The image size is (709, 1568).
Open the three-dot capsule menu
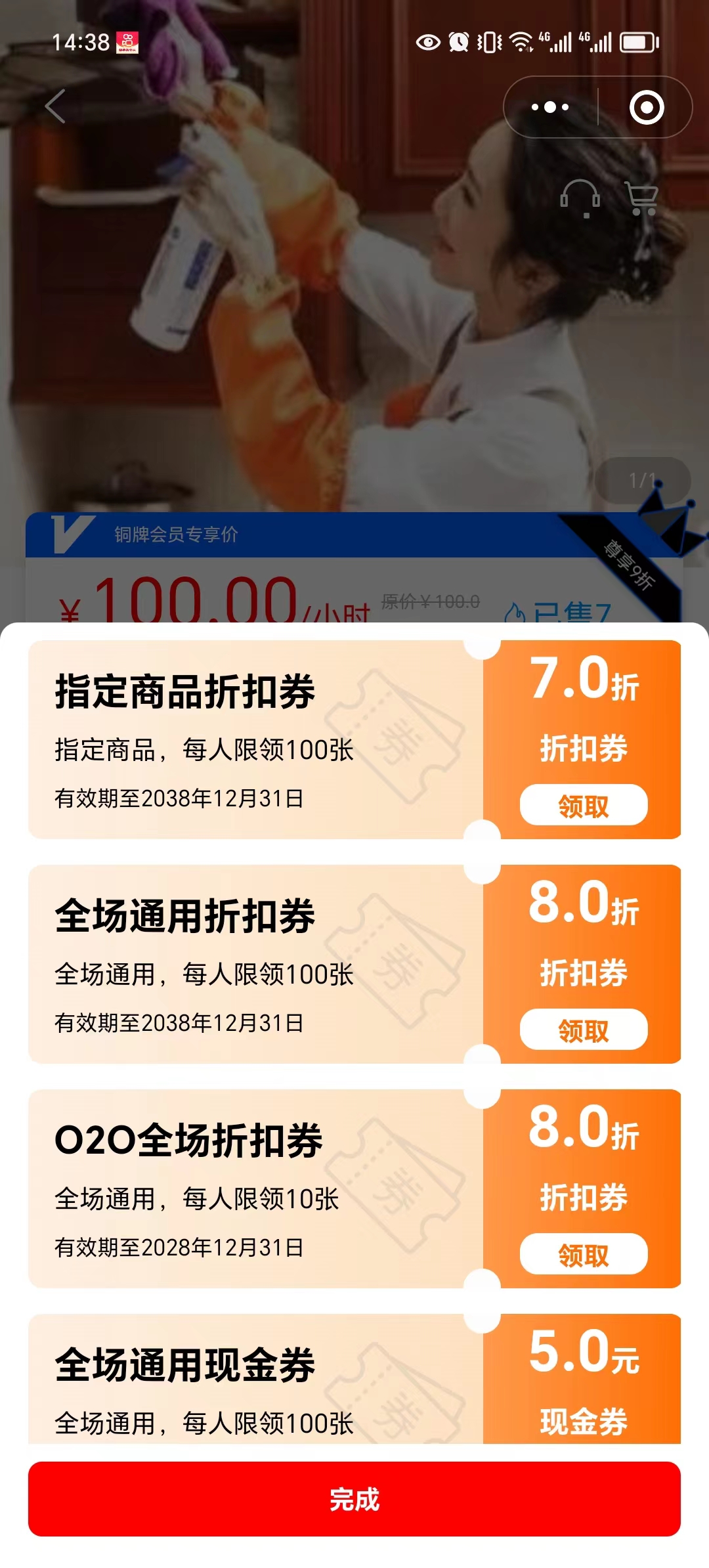tap(550, 107)
